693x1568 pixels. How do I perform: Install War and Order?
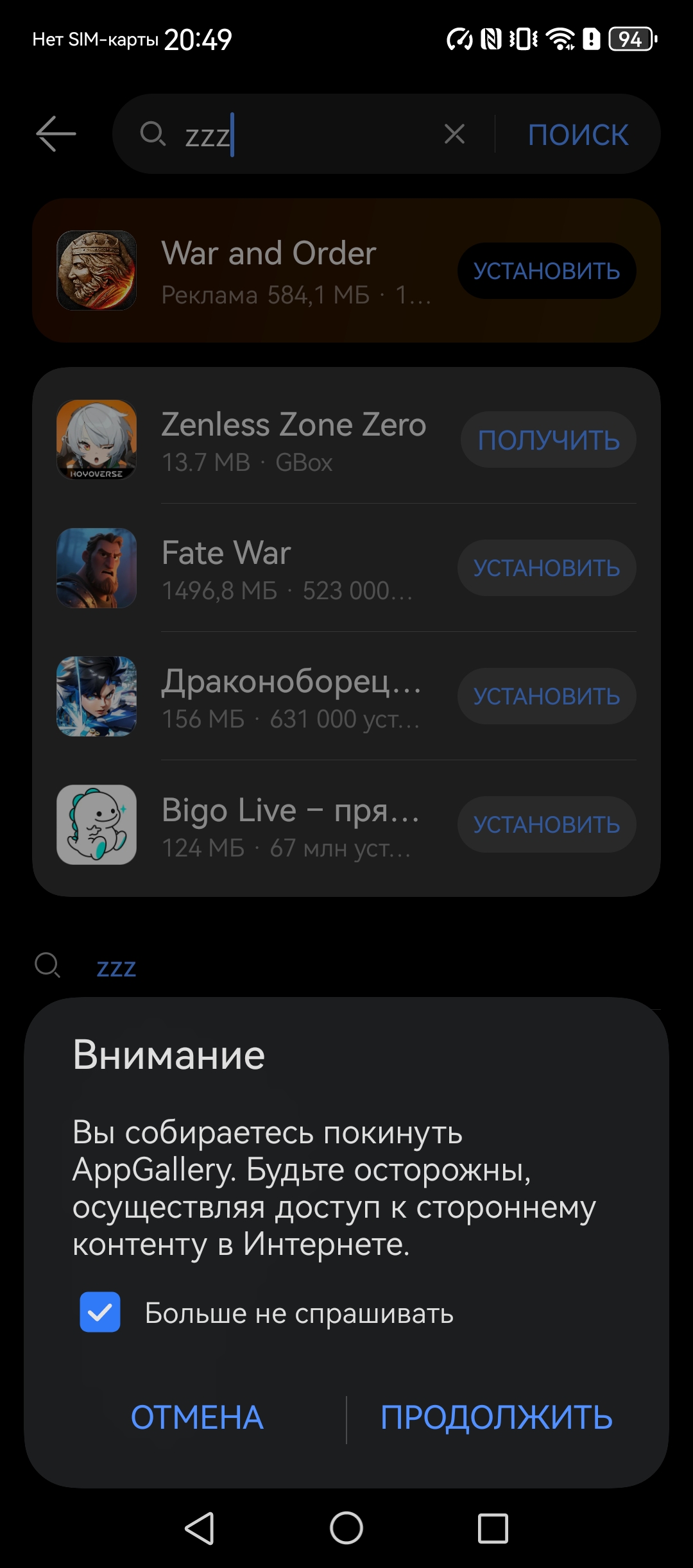[x=547, y=271]
